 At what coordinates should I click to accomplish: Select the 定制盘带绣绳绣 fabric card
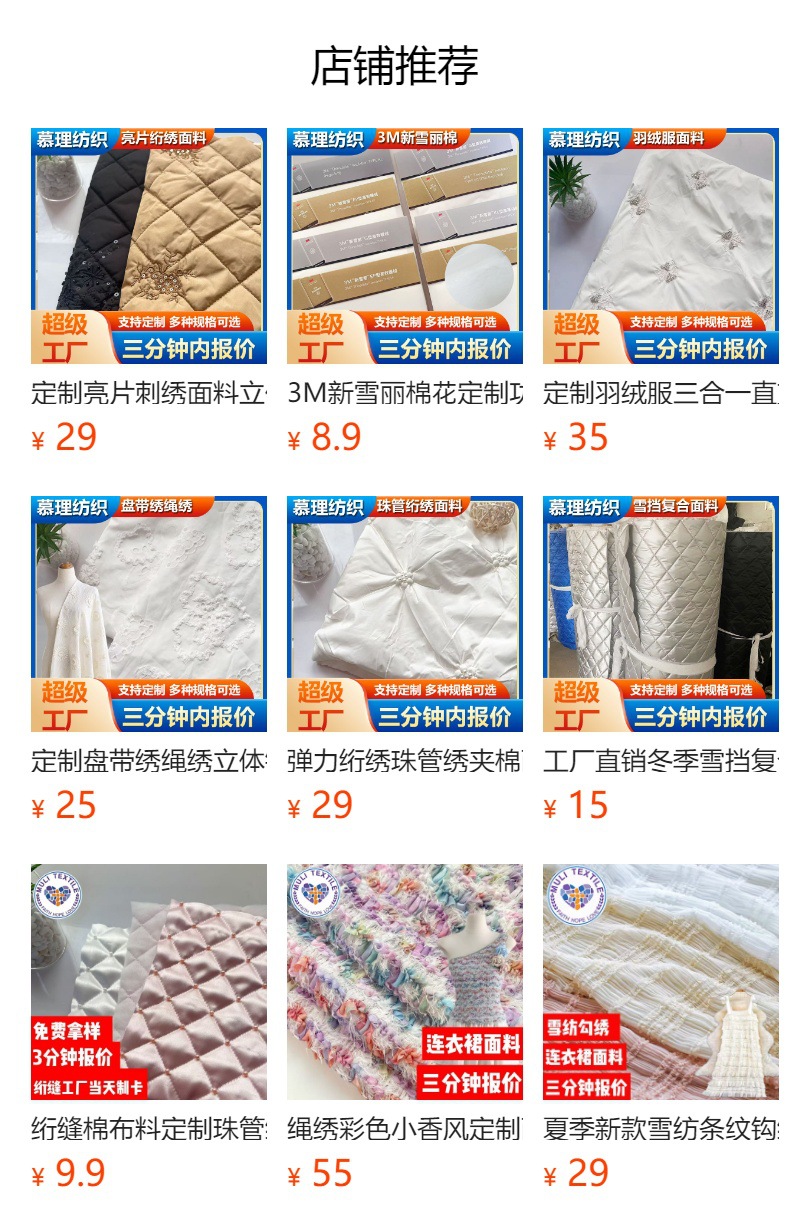149,614
